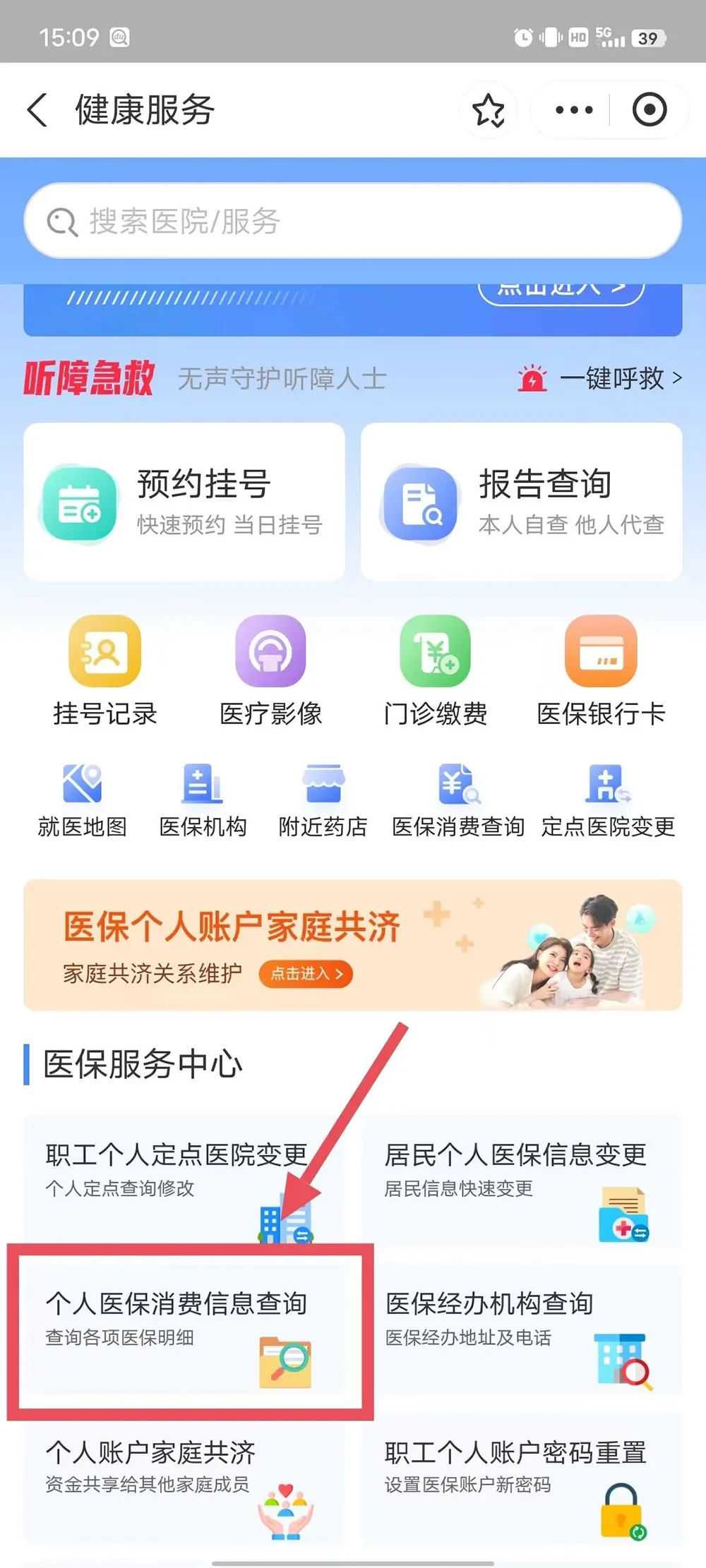Open 居民个人医保信息变更 card

click(521, 1180)
